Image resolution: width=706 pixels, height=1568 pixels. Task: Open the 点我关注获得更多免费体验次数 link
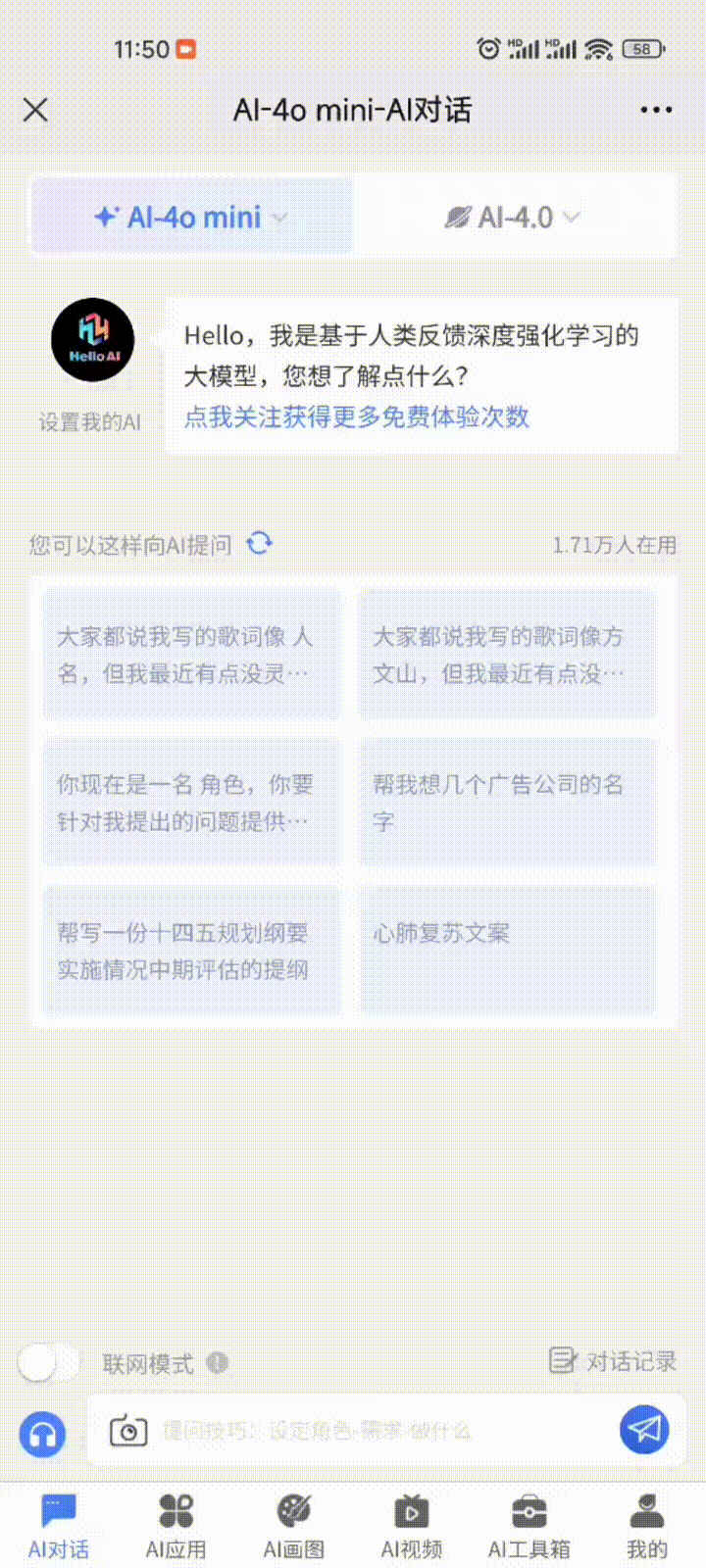click(357, 416)
